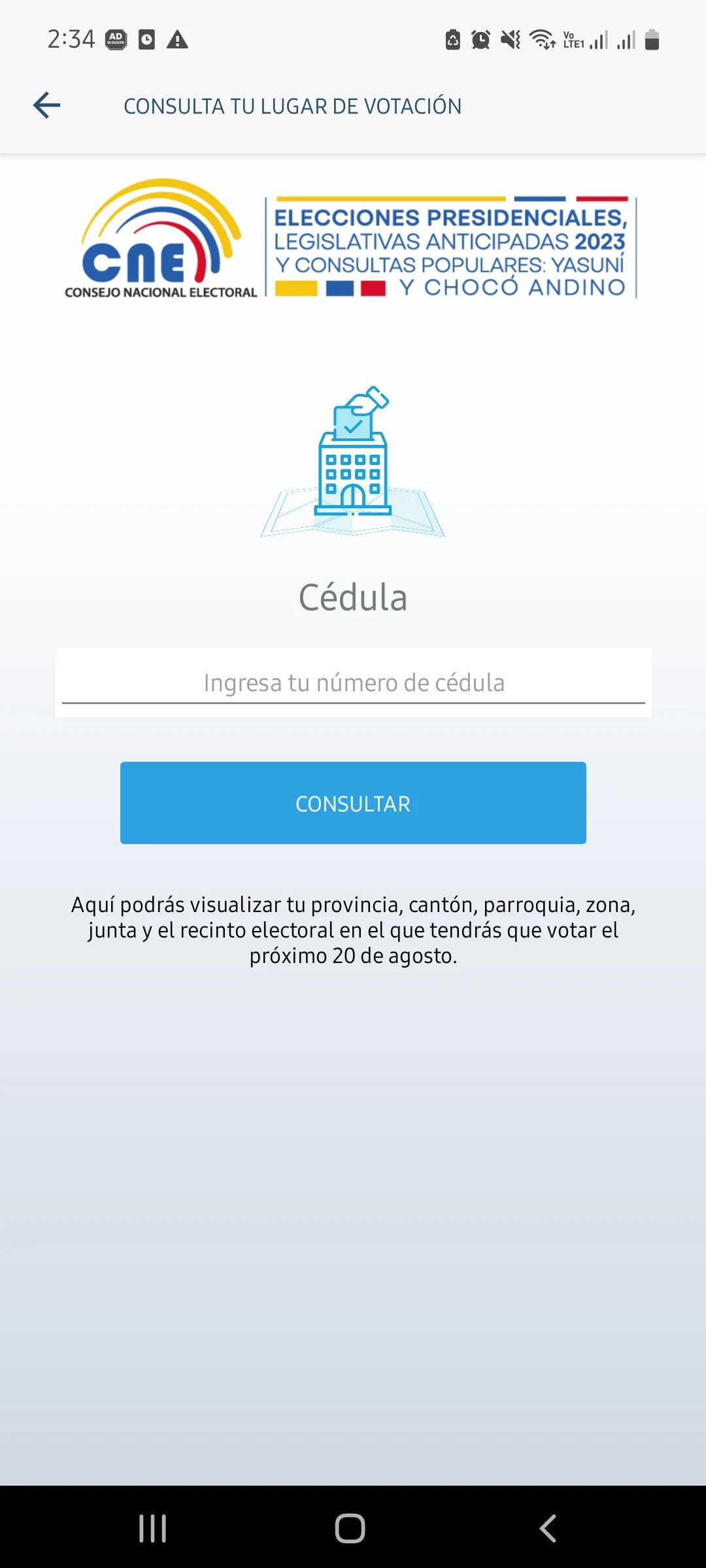Go to the home screen

tap(350, 1528)
